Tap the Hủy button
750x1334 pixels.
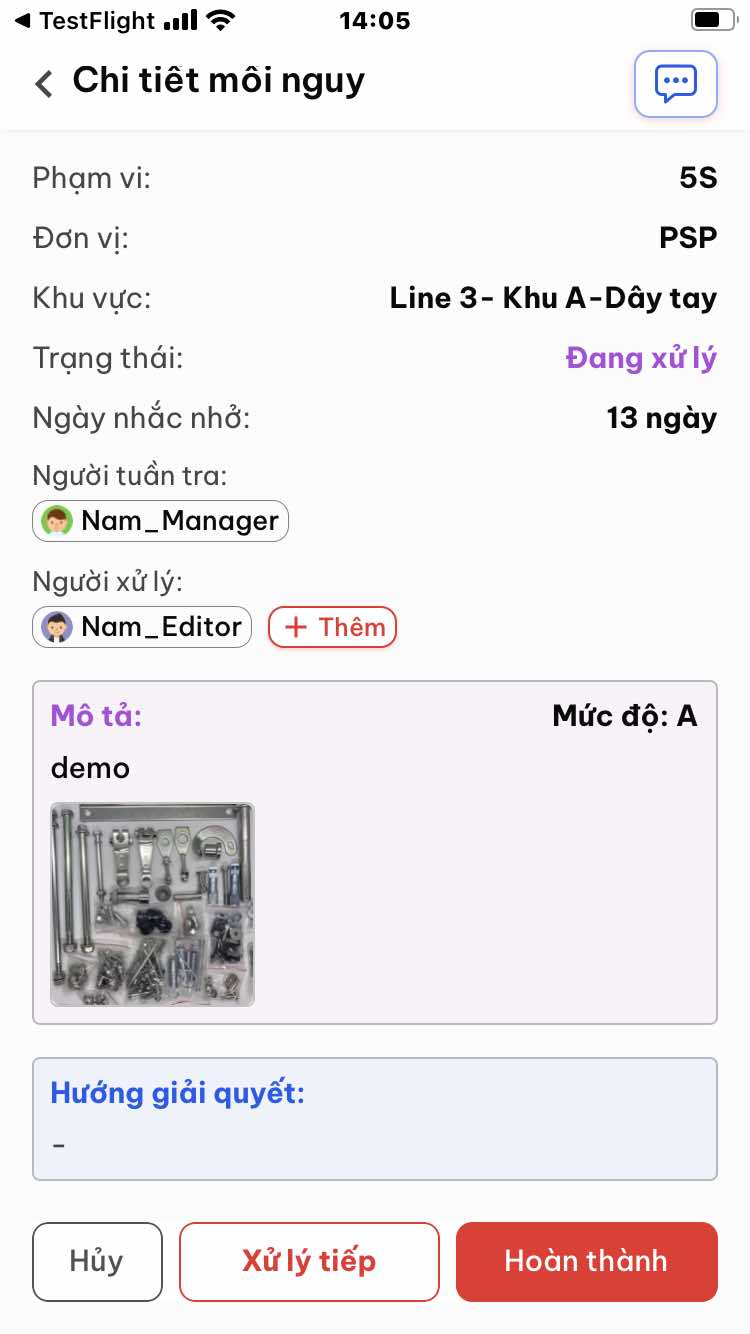coord(97,1262)
